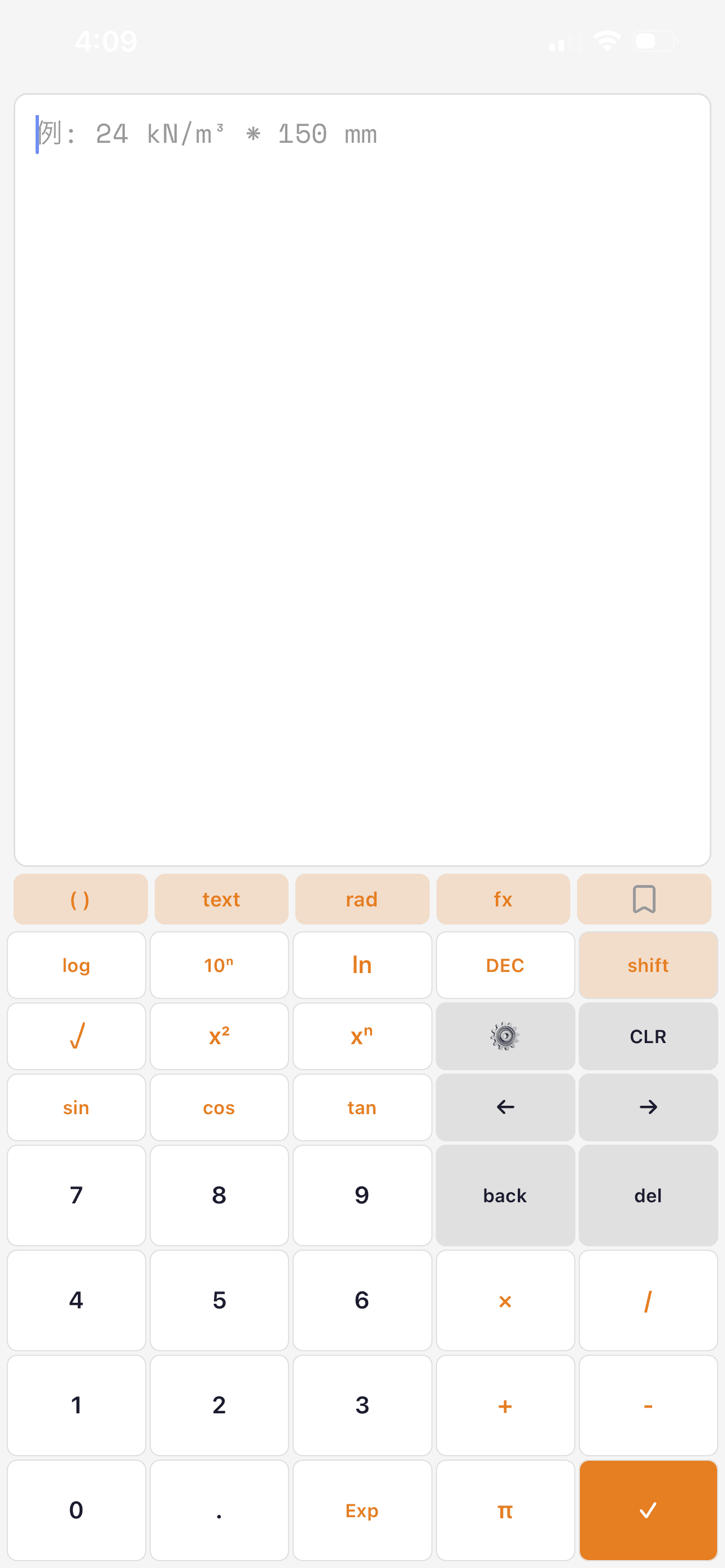Open the fx functions key
Screen dimensions: 725x1568
[x=503, y=899]
